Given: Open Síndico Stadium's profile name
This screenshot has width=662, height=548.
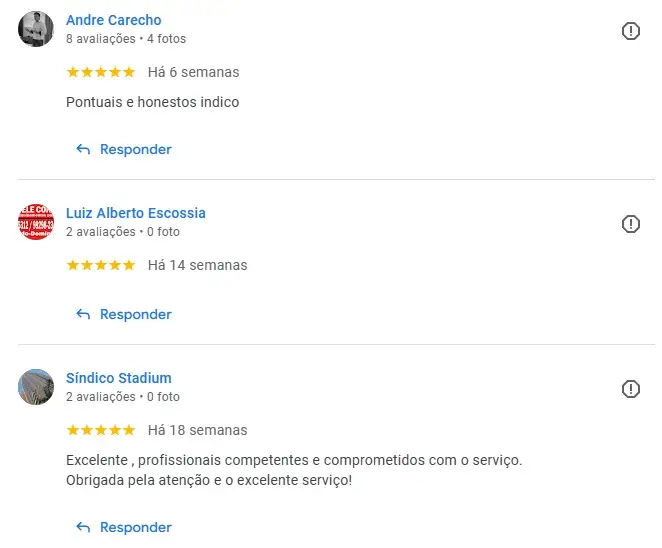Looking at the screenshot, I should (x=118, y=378).
